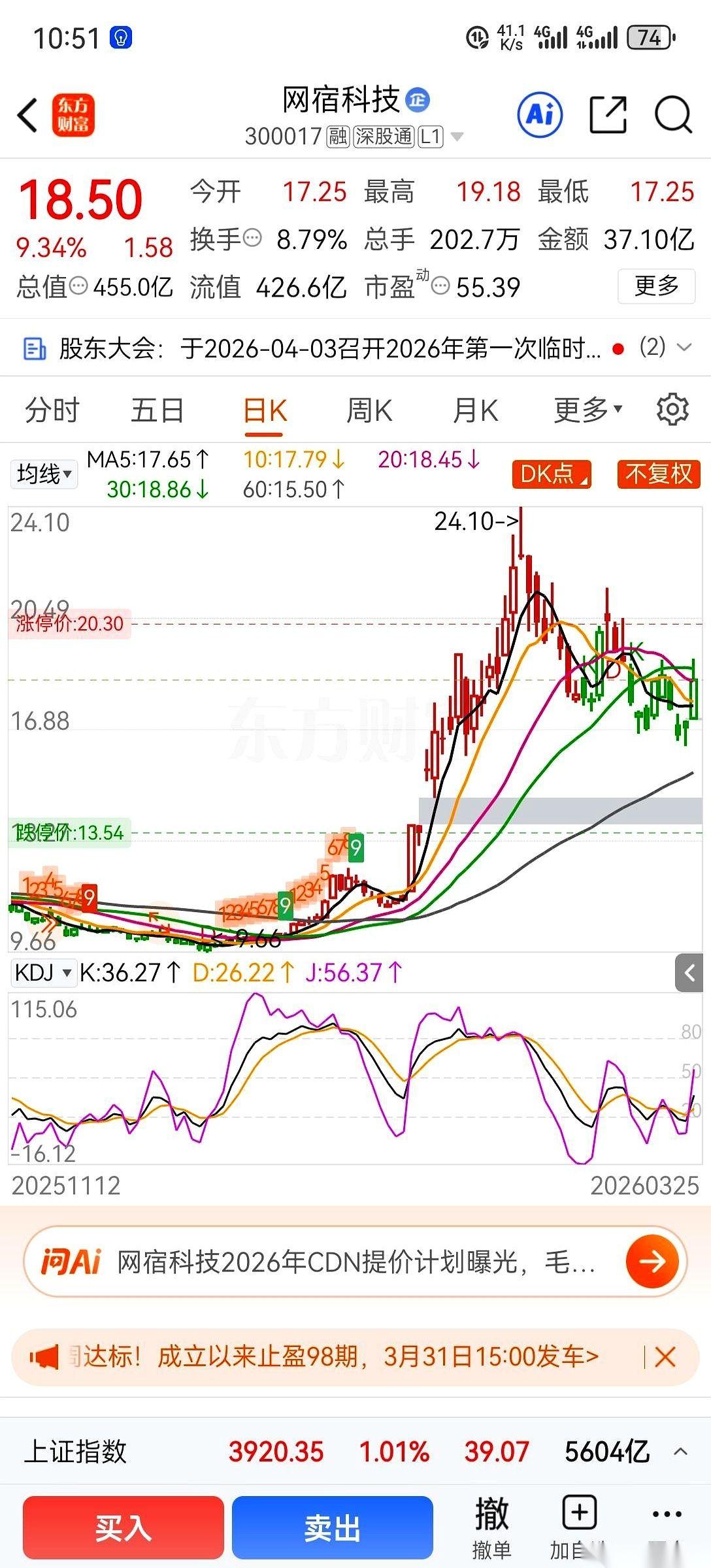Tap the share icon beside search

click(606, 114)
